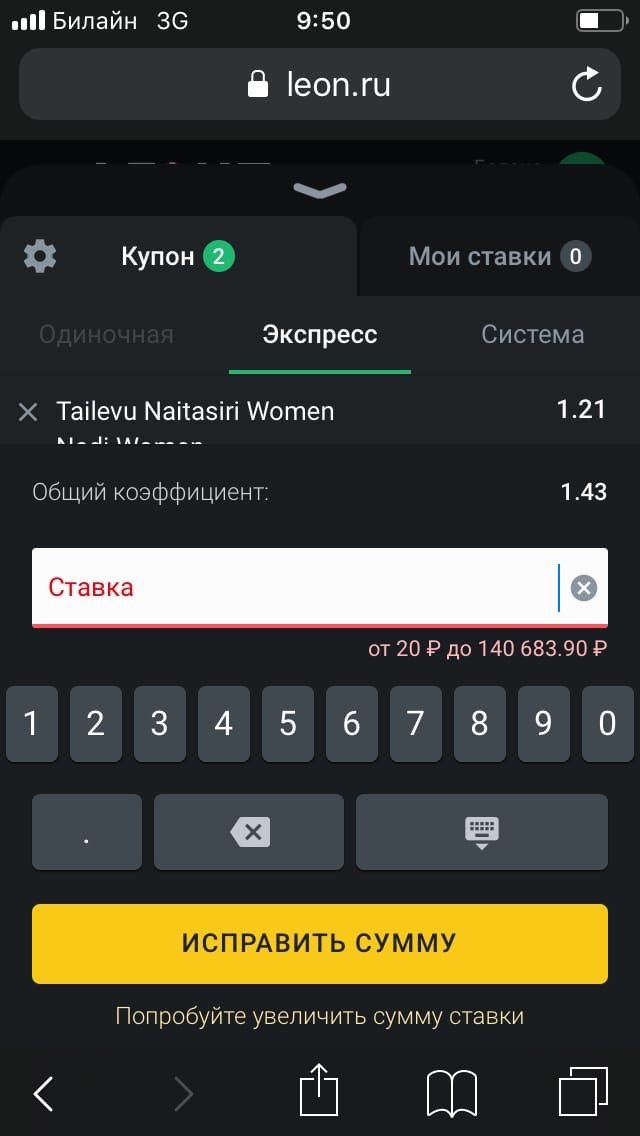Reload the leon.ru page
Screen dimensions: 640x1136
point(587,85)
